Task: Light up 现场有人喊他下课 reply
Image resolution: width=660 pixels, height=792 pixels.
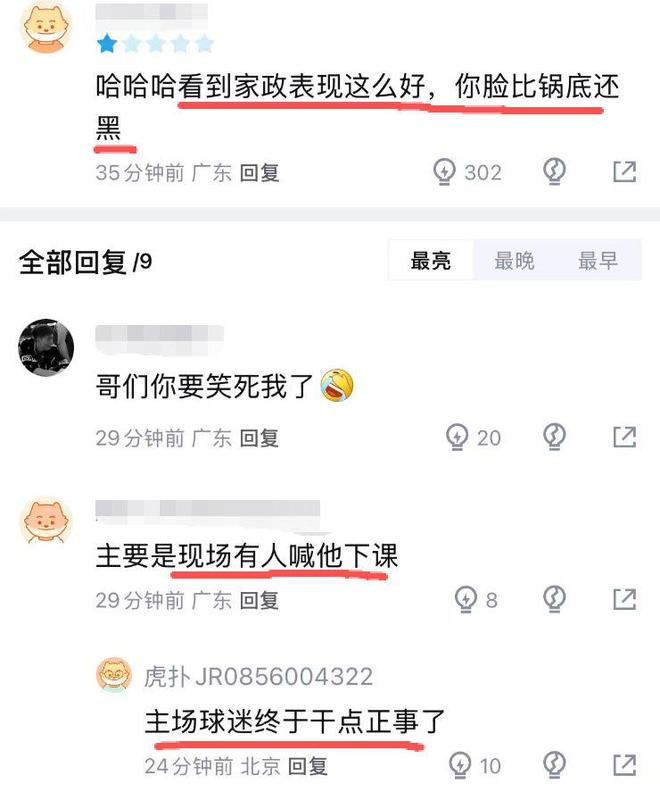Action: (465, 600)
